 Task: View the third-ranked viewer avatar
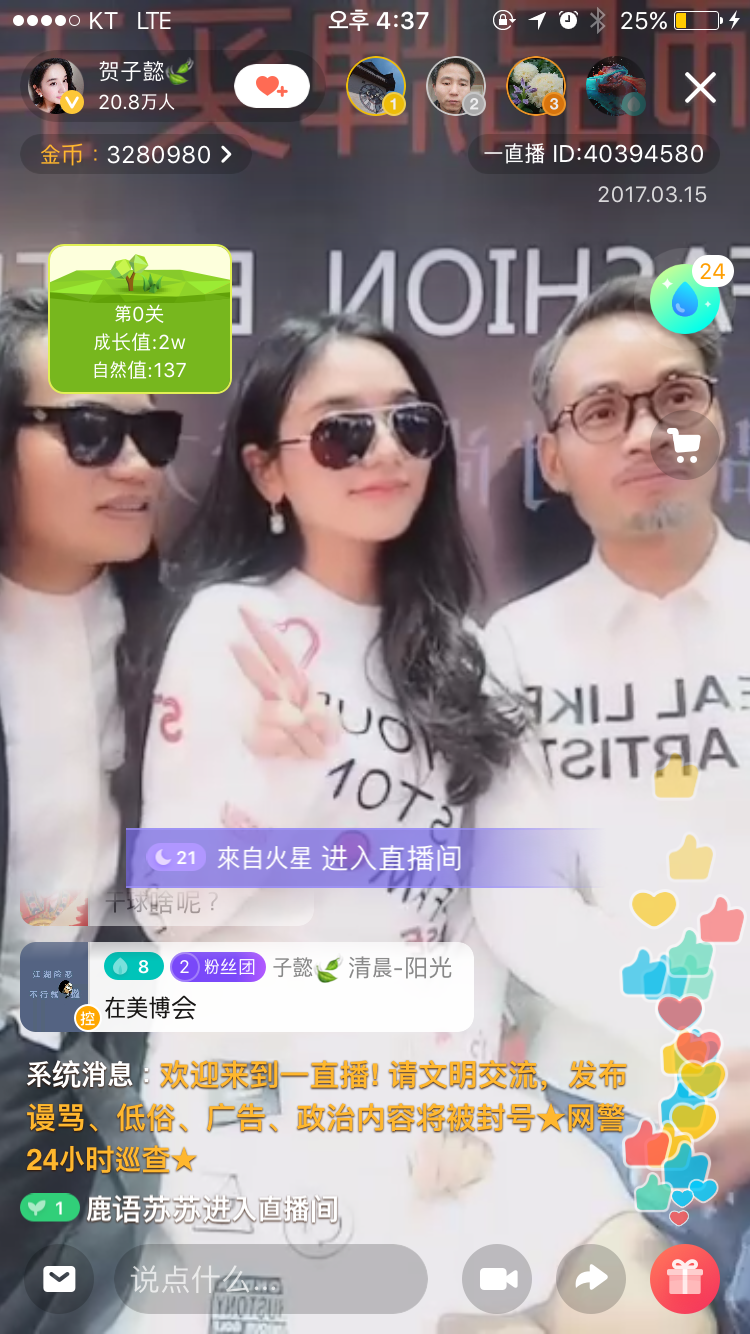pos(536,87)
